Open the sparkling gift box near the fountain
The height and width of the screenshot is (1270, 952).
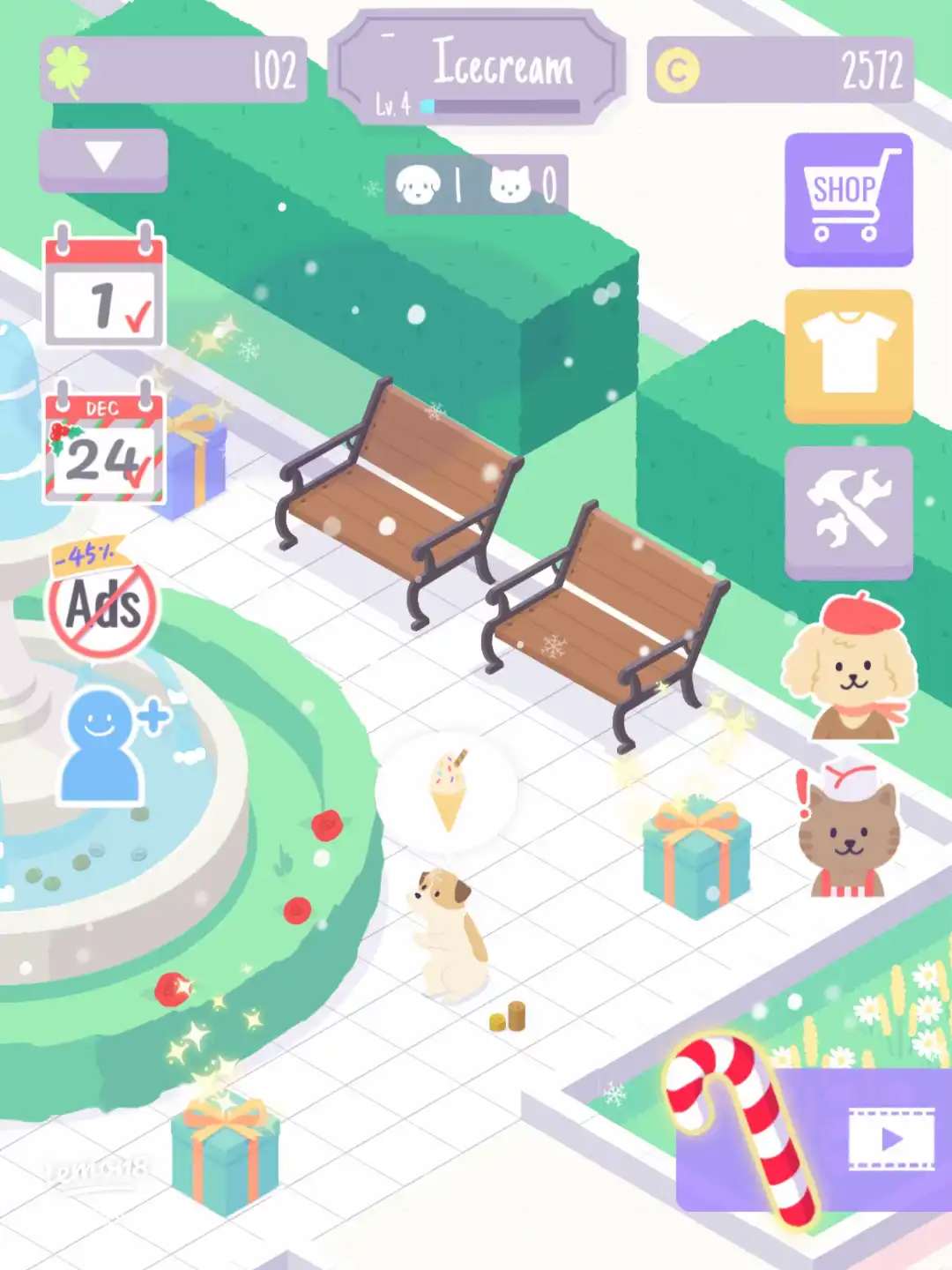(225, 1149)
